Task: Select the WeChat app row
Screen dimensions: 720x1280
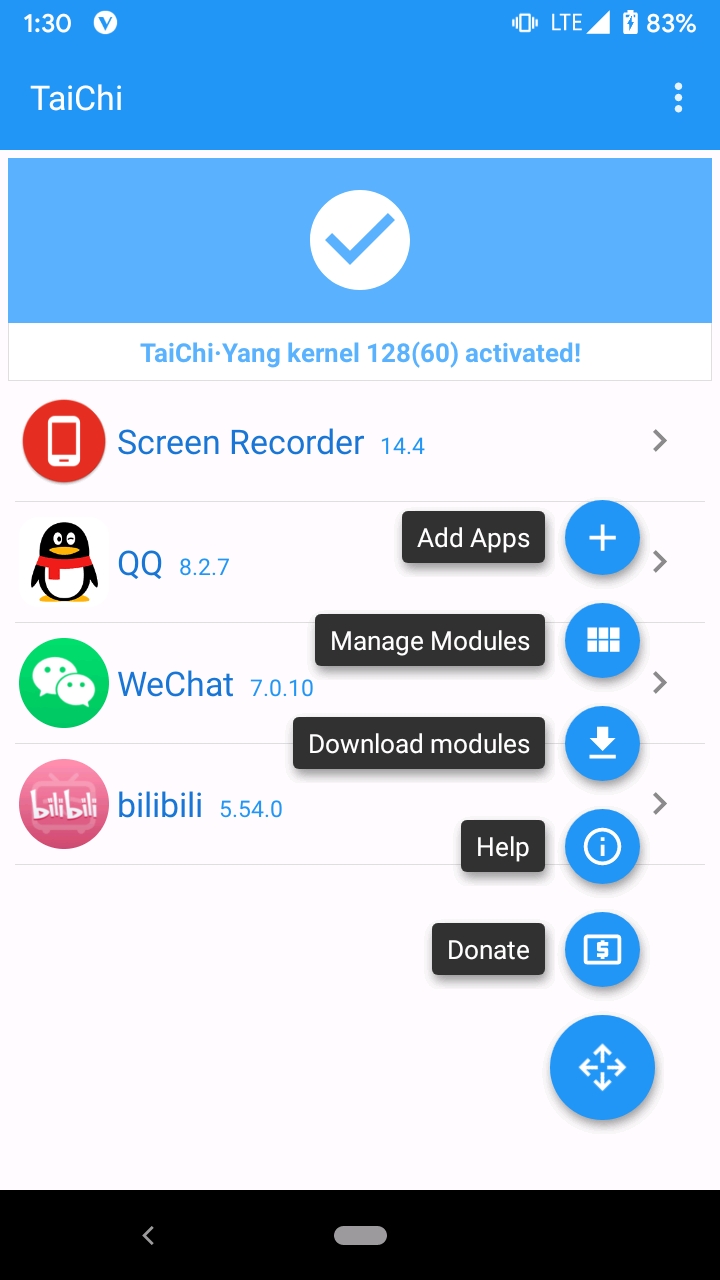Action: click(175, 684)
